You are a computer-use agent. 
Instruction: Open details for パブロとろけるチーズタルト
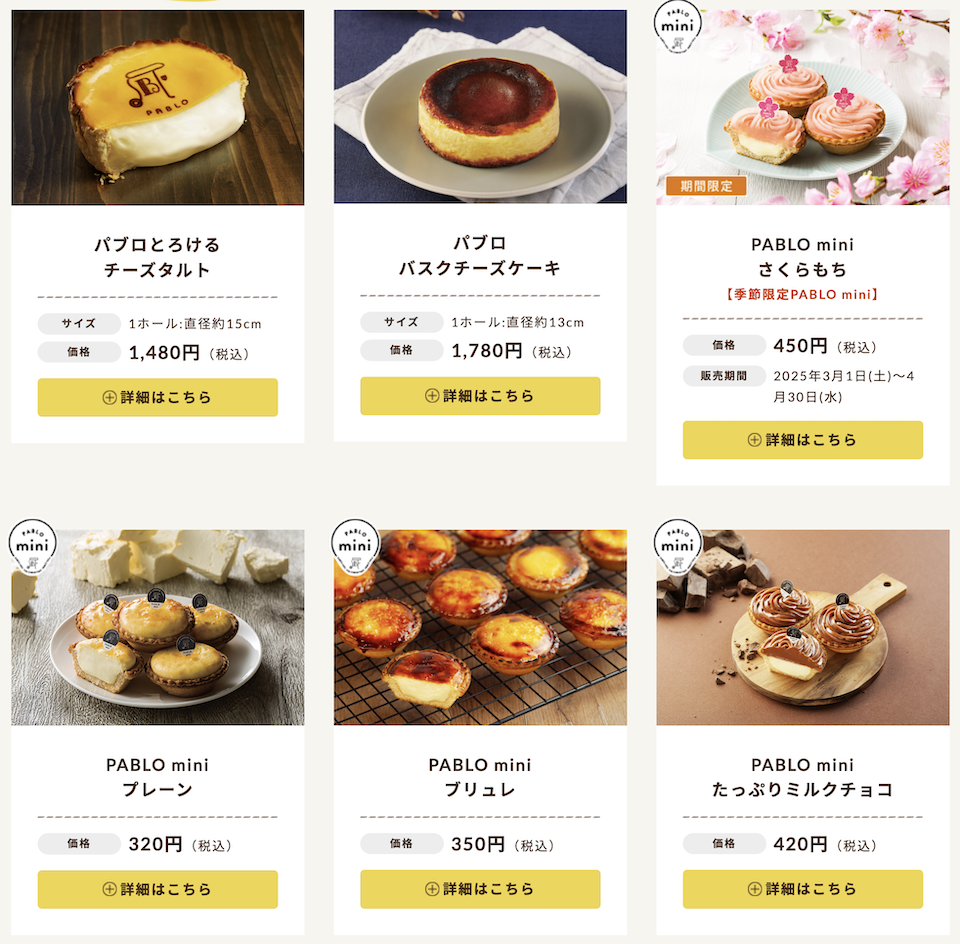[x=157, y=397]
